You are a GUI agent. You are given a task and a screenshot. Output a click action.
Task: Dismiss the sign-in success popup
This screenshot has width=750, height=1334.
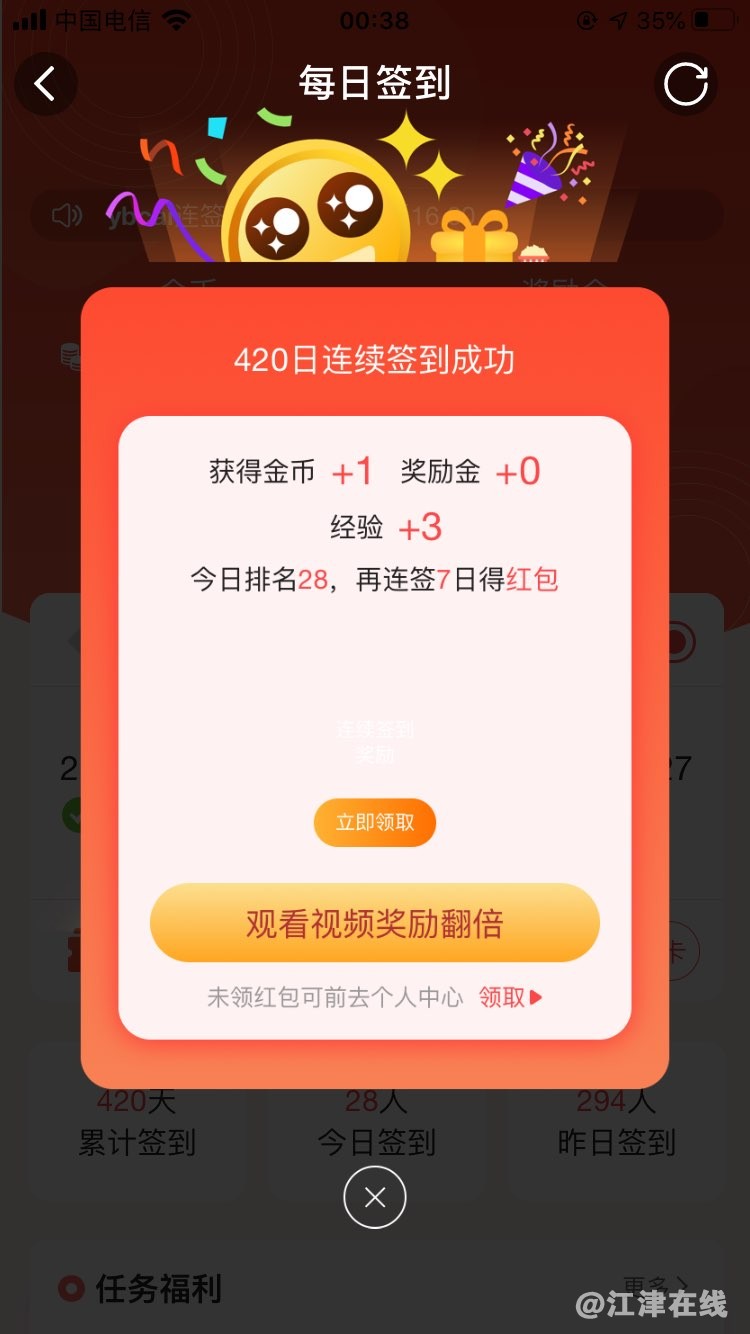375,1197
